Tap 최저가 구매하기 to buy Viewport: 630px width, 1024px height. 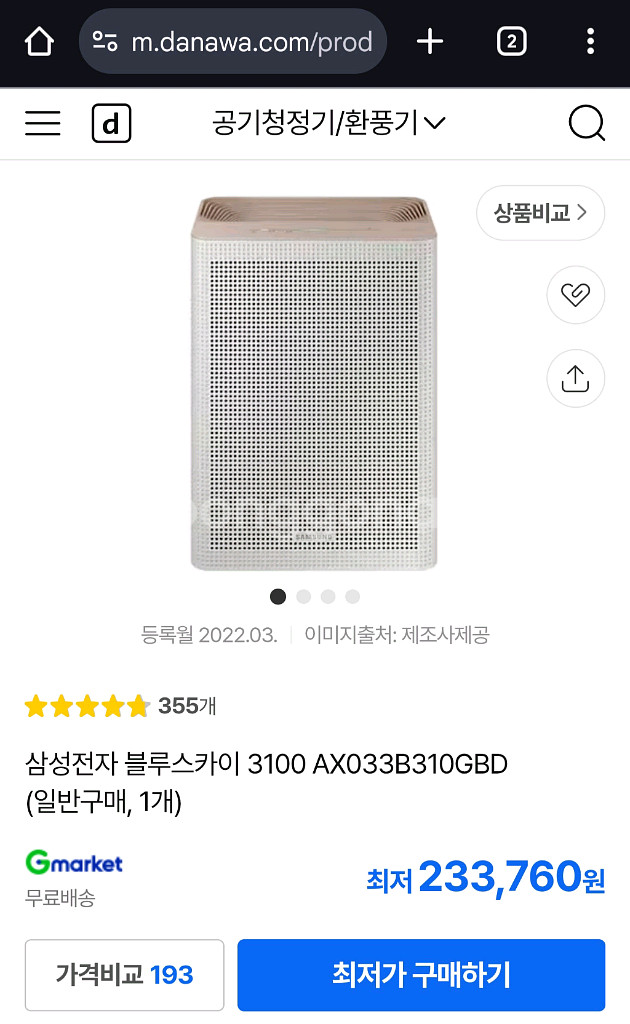(421, 975)
